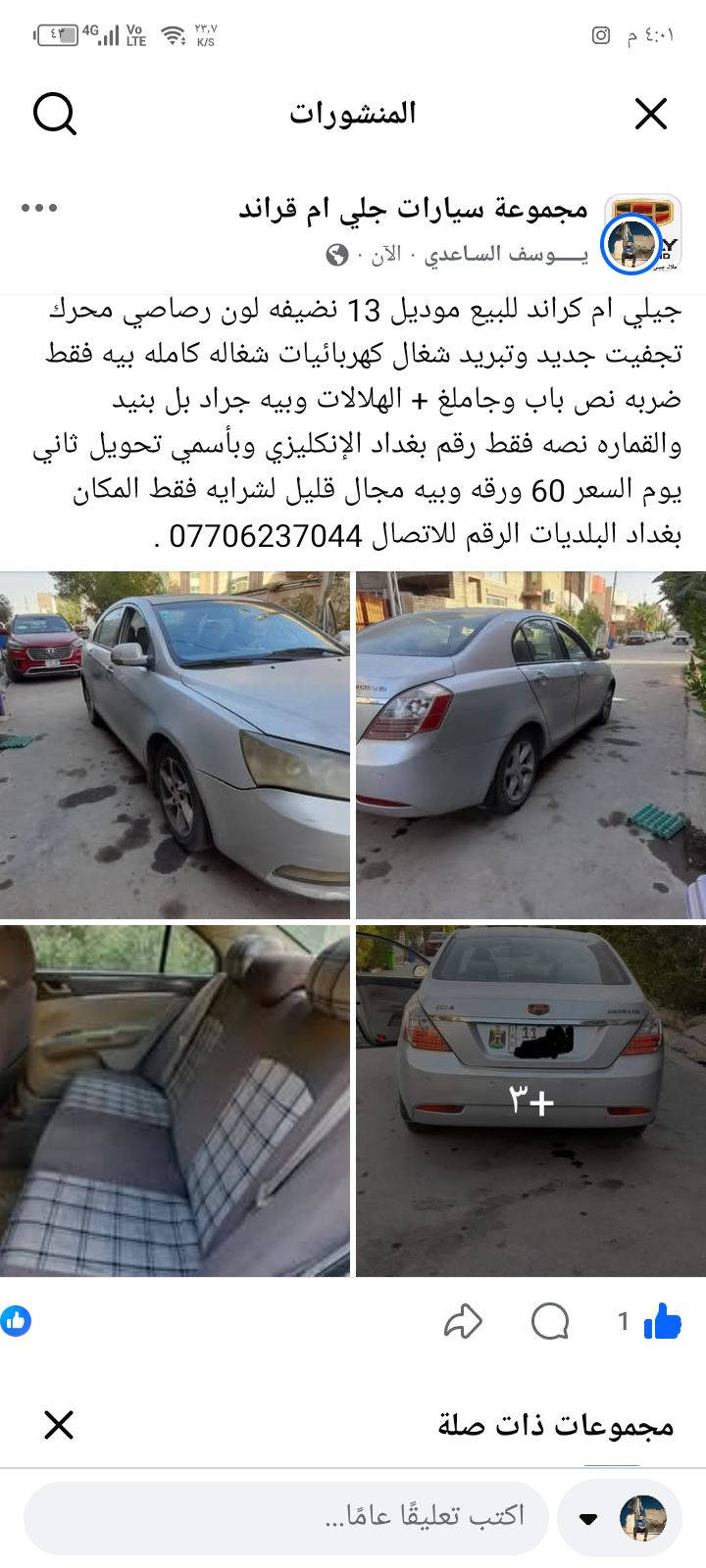Share the post with the arrow icon

click(x=463, y=1322)
